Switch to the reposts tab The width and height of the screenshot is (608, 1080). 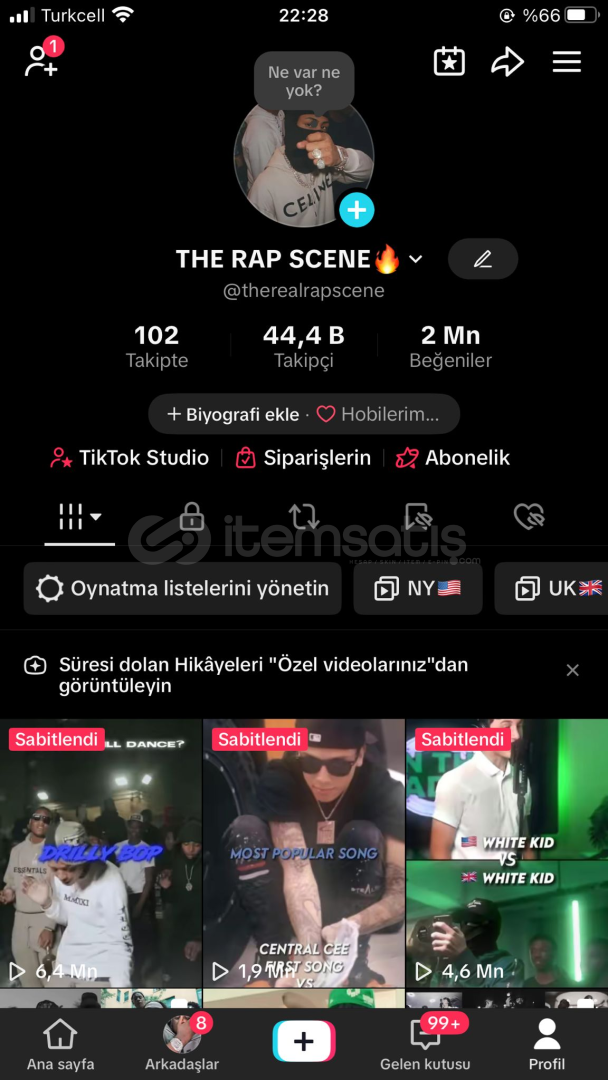304,517
